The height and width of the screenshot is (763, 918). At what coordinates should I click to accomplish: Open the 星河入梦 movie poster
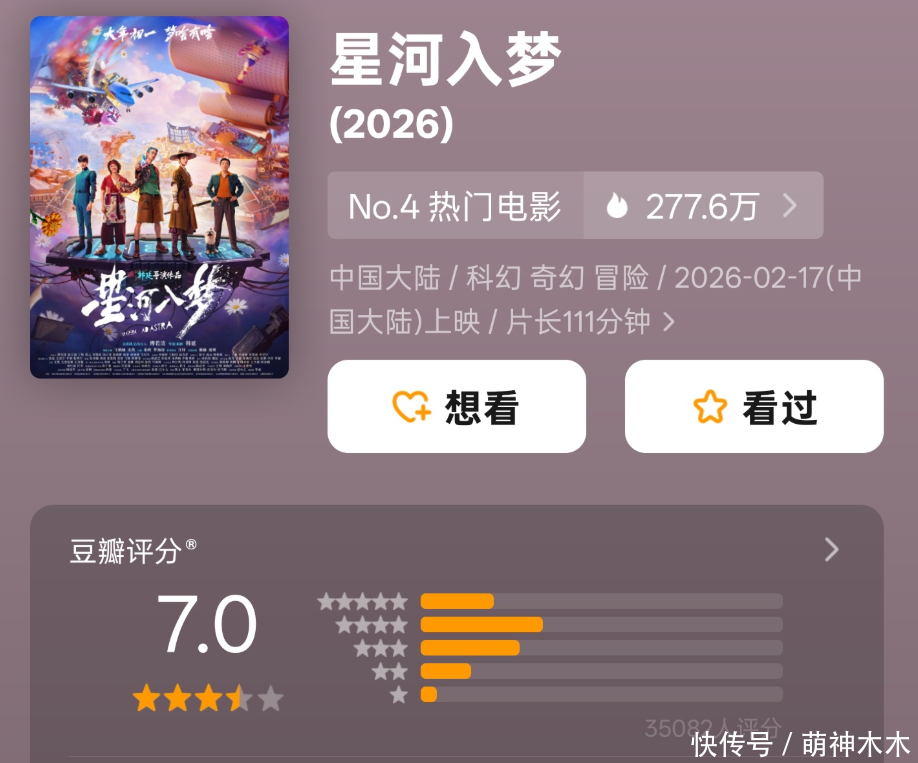click(x=159, y=197)
